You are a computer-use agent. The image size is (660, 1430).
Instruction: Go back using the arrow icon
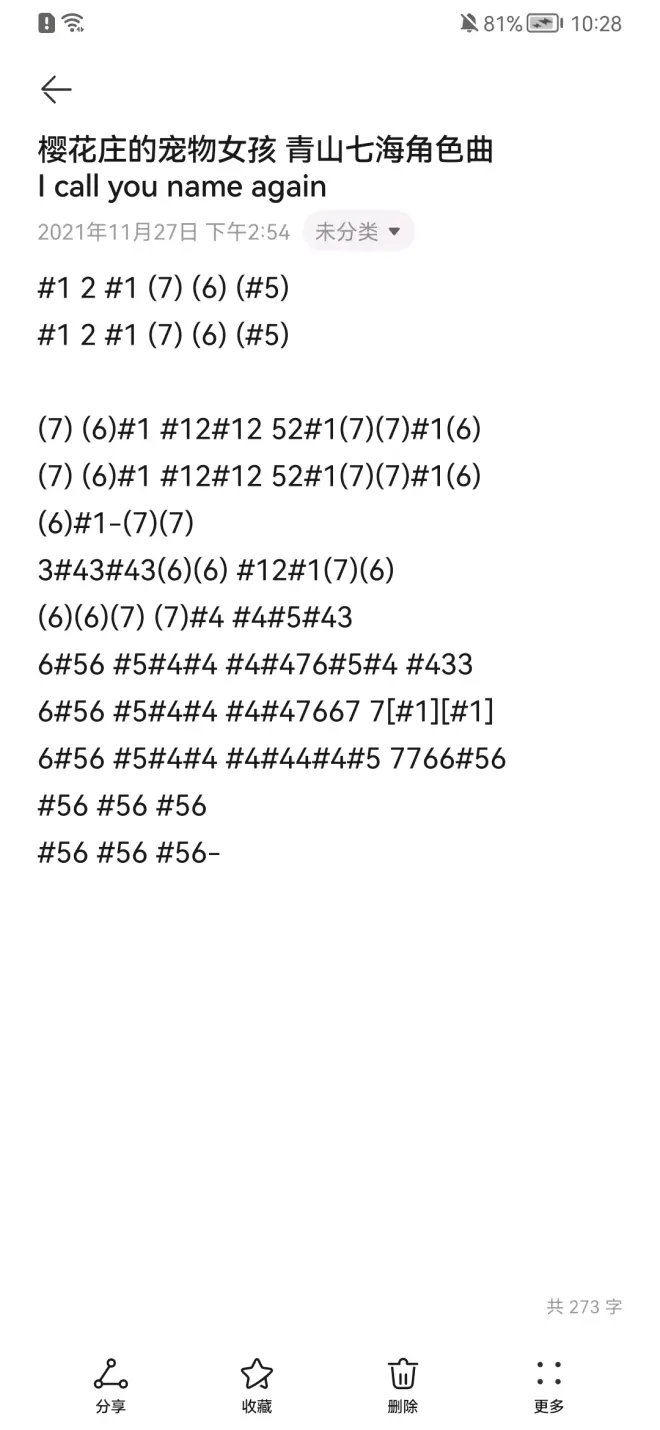(56, 90)
